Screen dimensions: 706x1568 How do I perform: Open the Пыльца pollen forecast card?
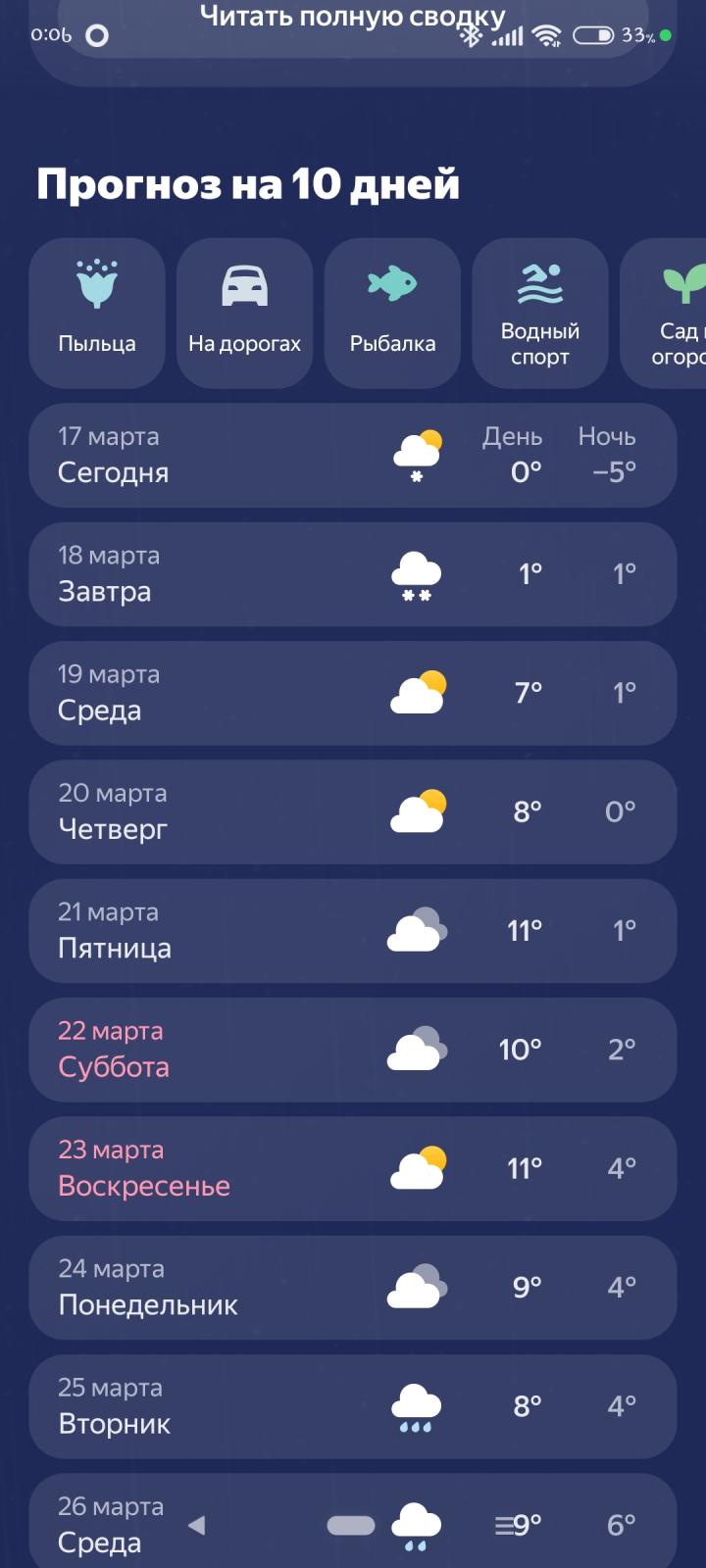pos(97,313)
